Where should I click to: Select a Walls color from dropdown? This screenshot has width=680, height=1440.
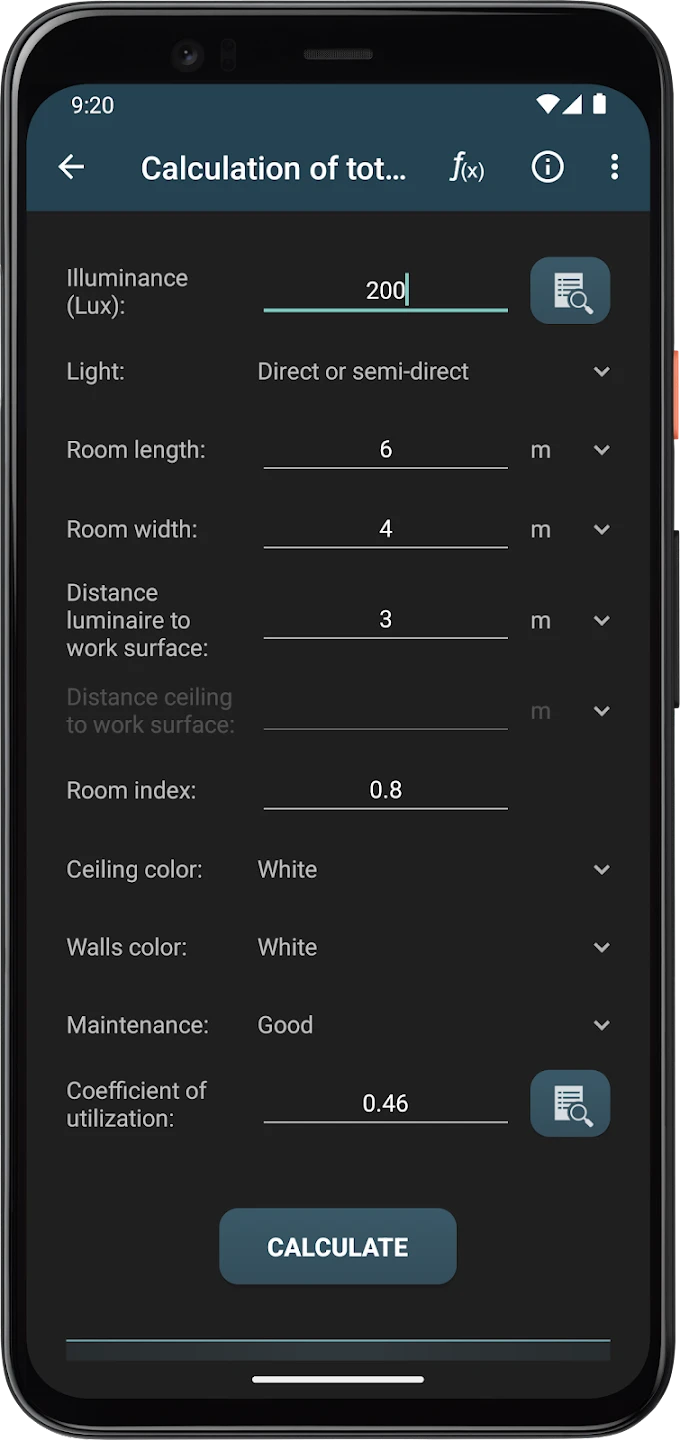pyautogui.click(x=433, y=947)
